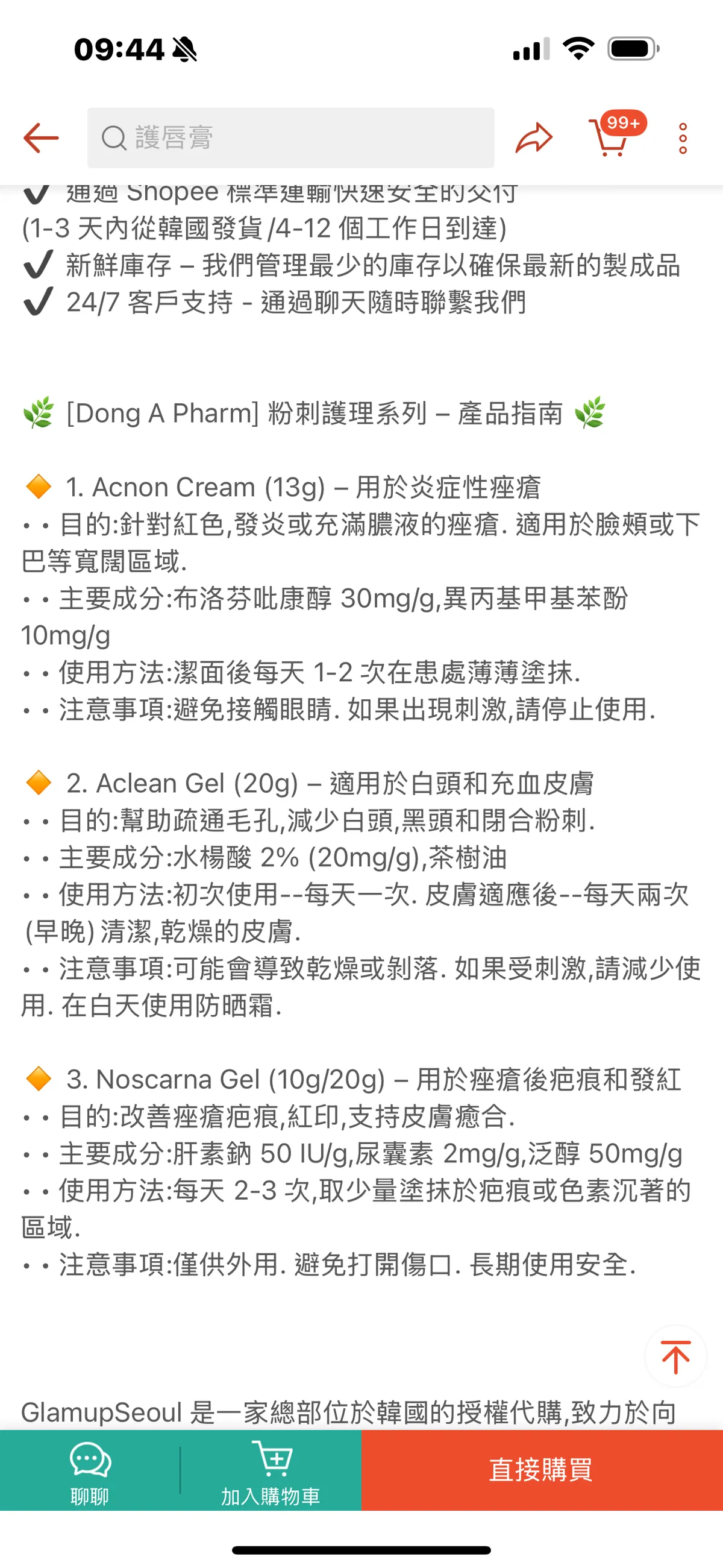Viewport: 723px width, 1568px height.
Task: Buy now with 直接購買
Action: pos(542,1469)
